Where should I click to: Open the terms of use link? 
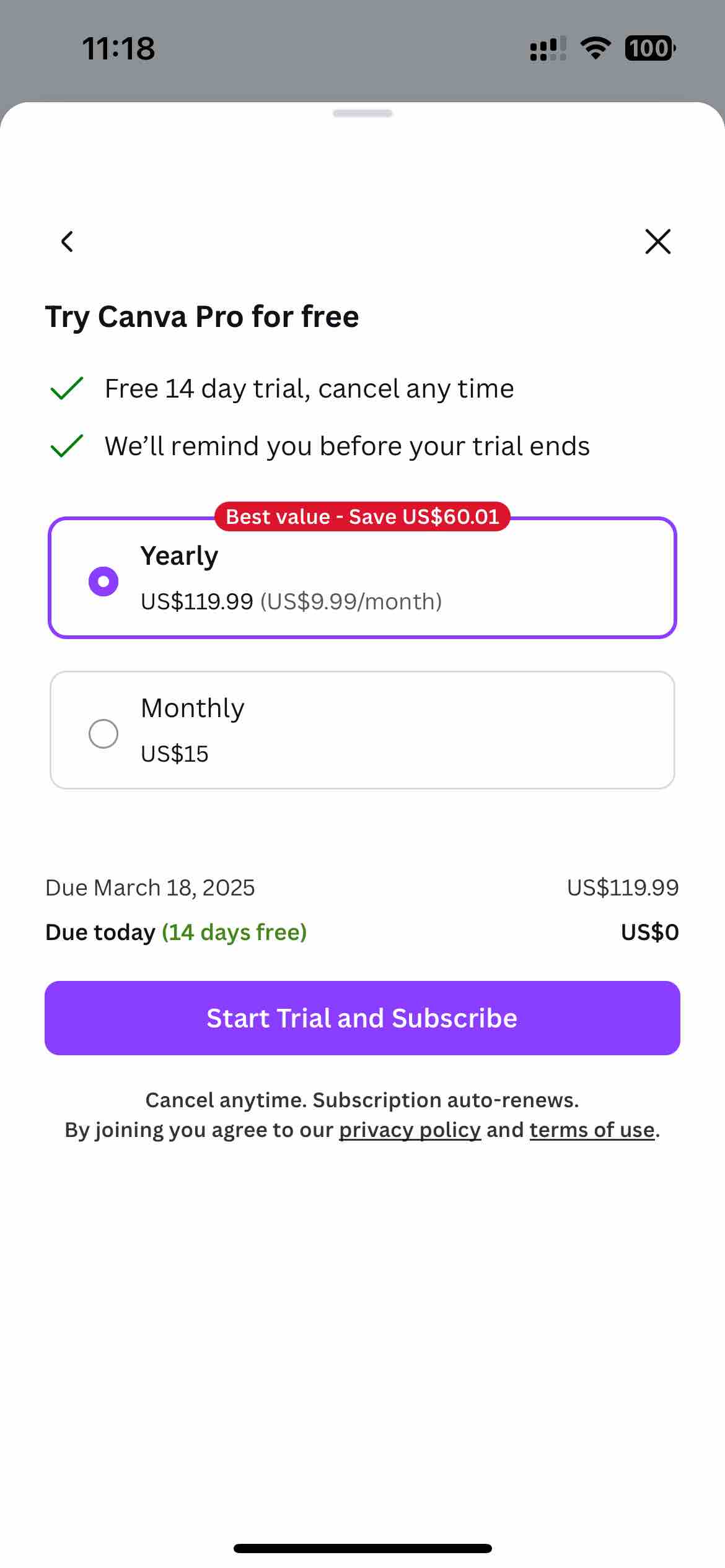click(x=592, y=1130)
